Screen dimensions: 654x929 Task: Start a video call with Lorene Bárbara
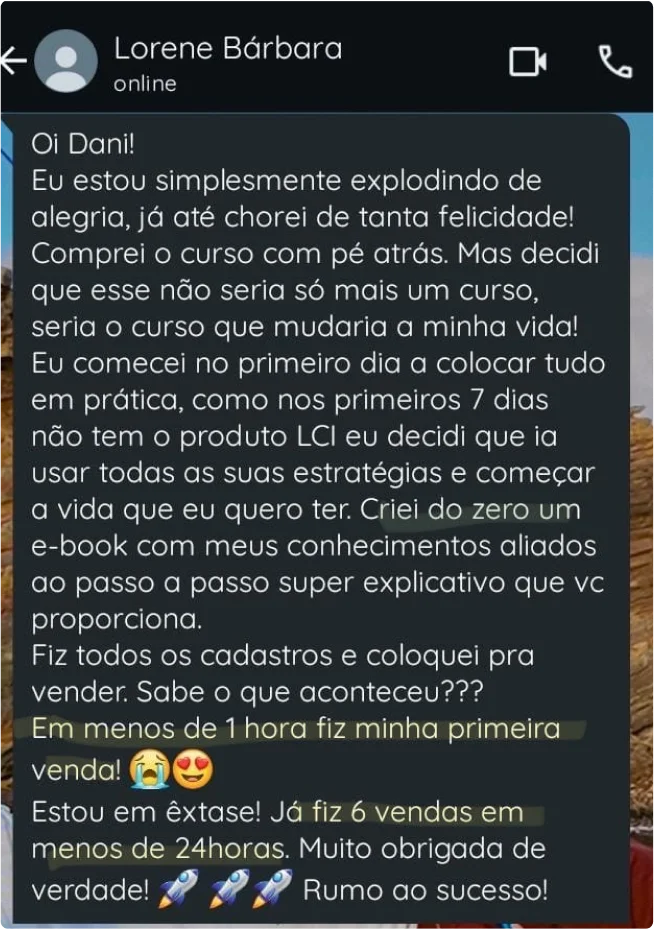click(x=528, y=62)
